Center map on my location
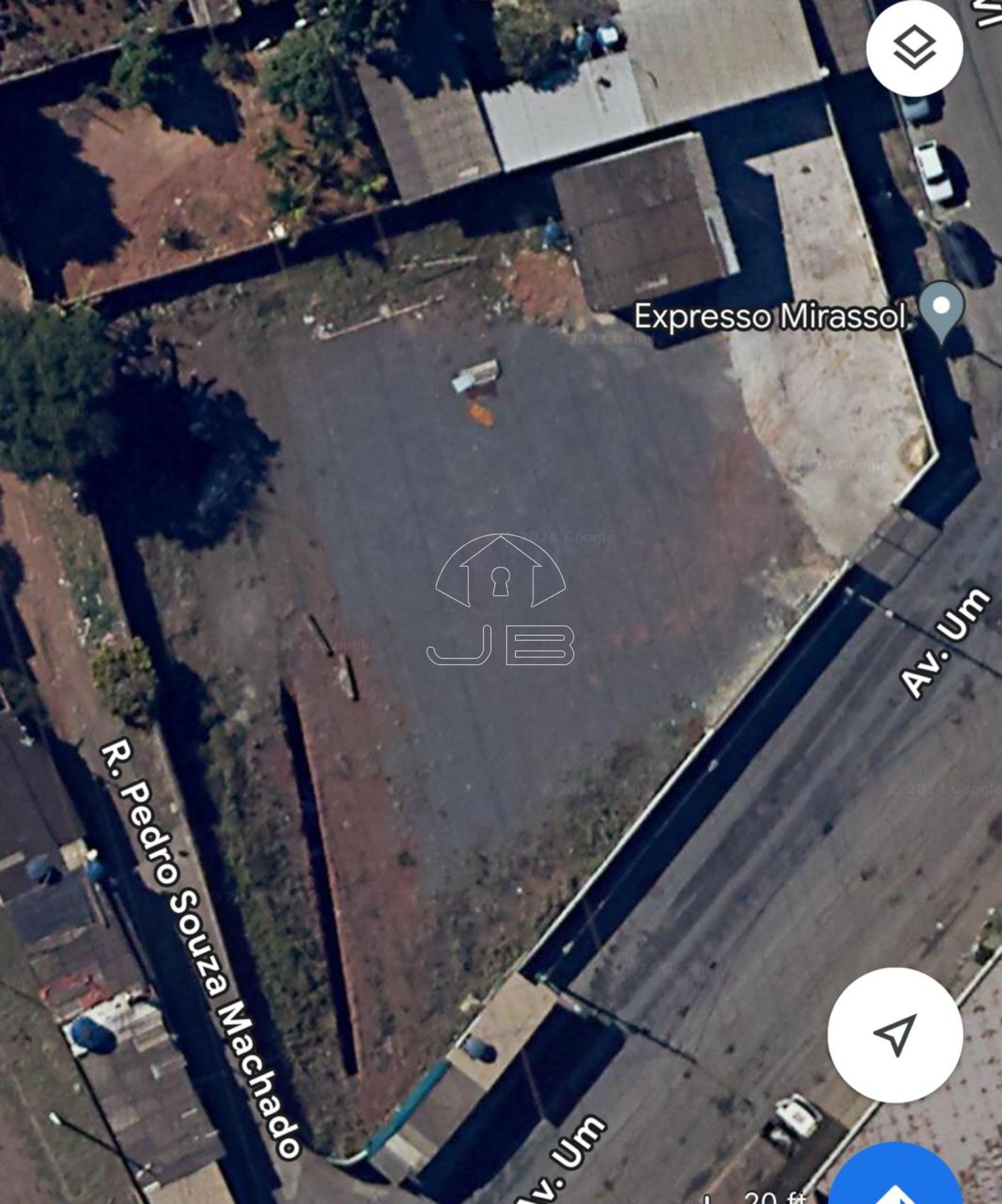The width and height of the screenshot is (1002, 1204). pyautogui.click(x=895, y=1035)
